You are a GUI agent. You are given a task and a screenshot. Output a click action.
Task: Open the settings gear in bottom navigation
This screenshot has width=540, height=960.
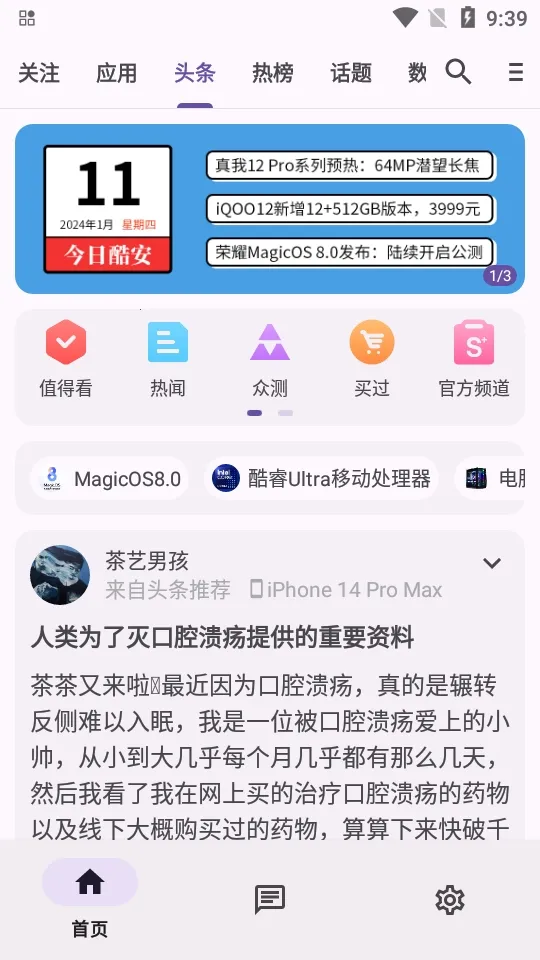[x=450, y=900]
